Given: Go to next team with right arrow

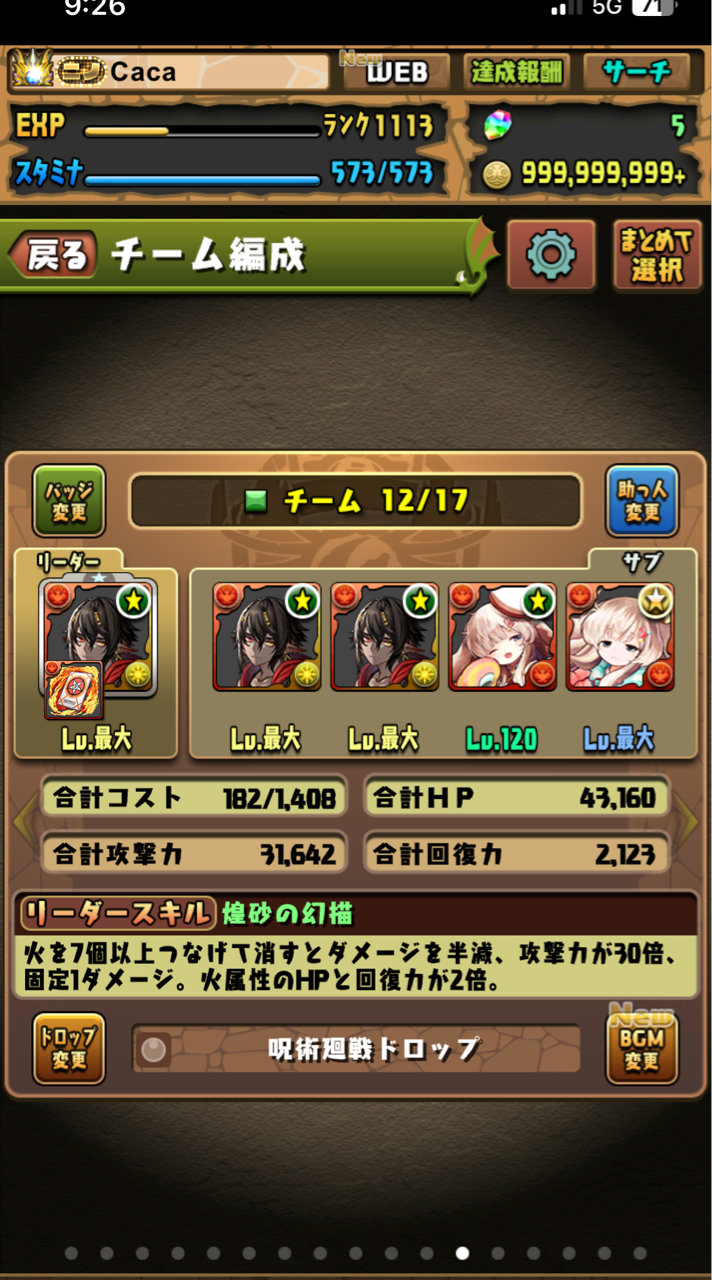Looking at the screenshot, I should tap(690, 820).
